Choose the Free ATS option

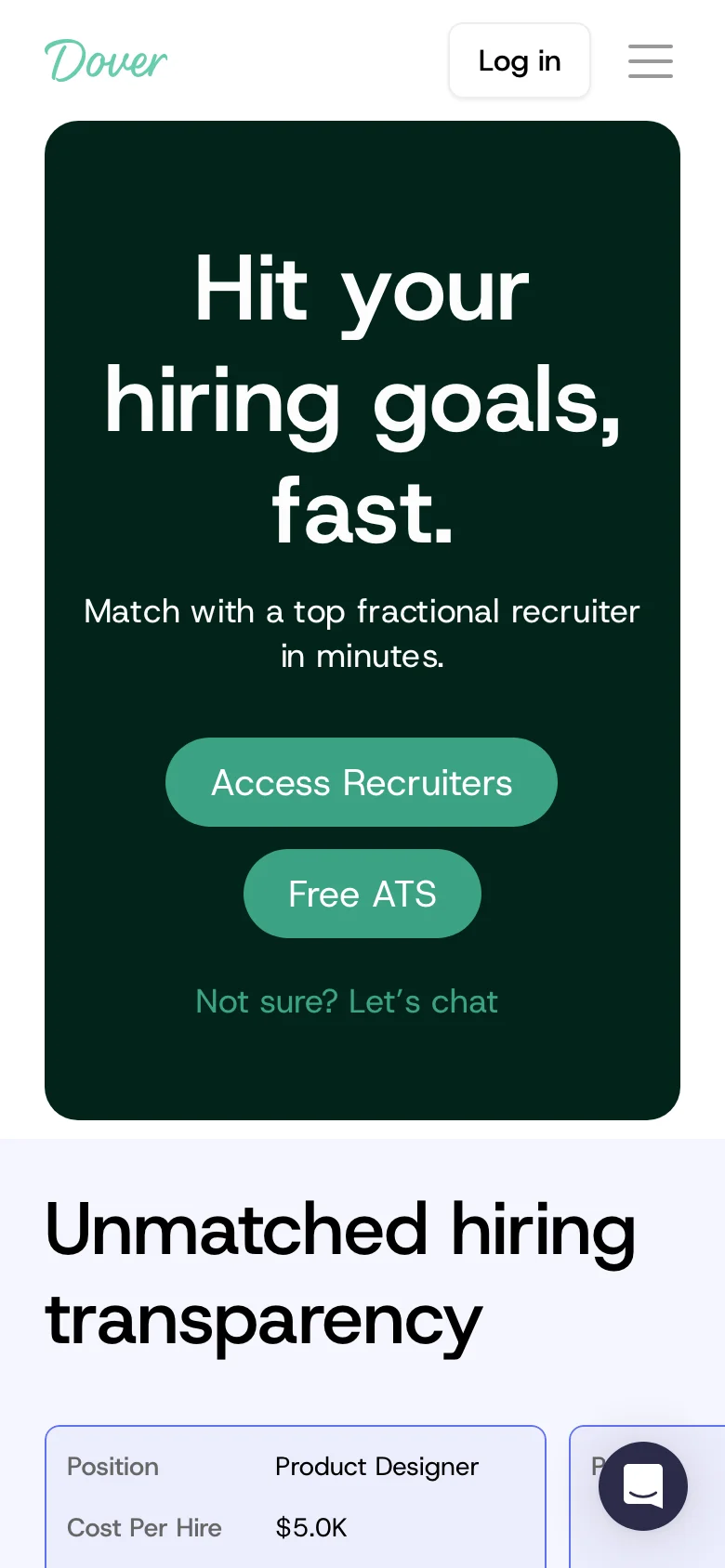point(362,894)
